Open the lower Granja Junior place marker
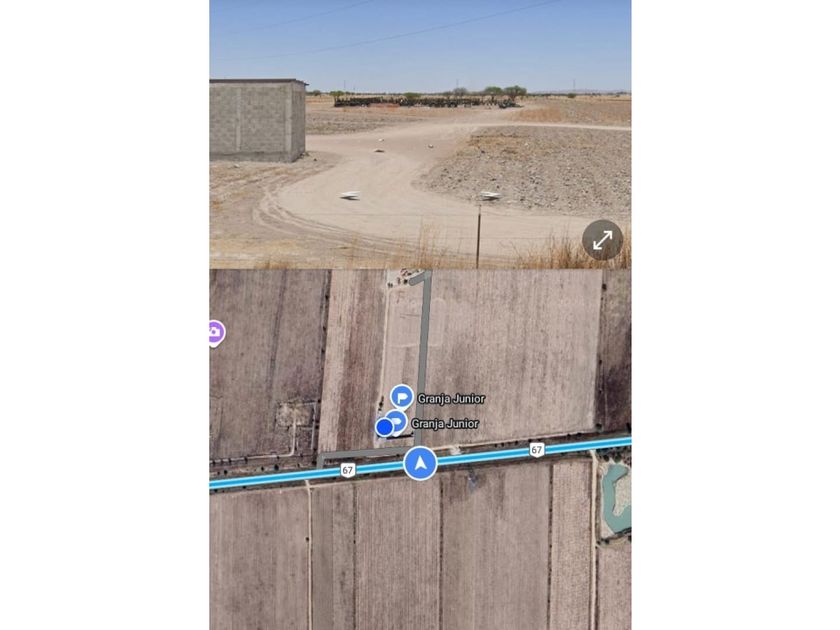This screenshot has height=630, width=840. coord(397,422)
